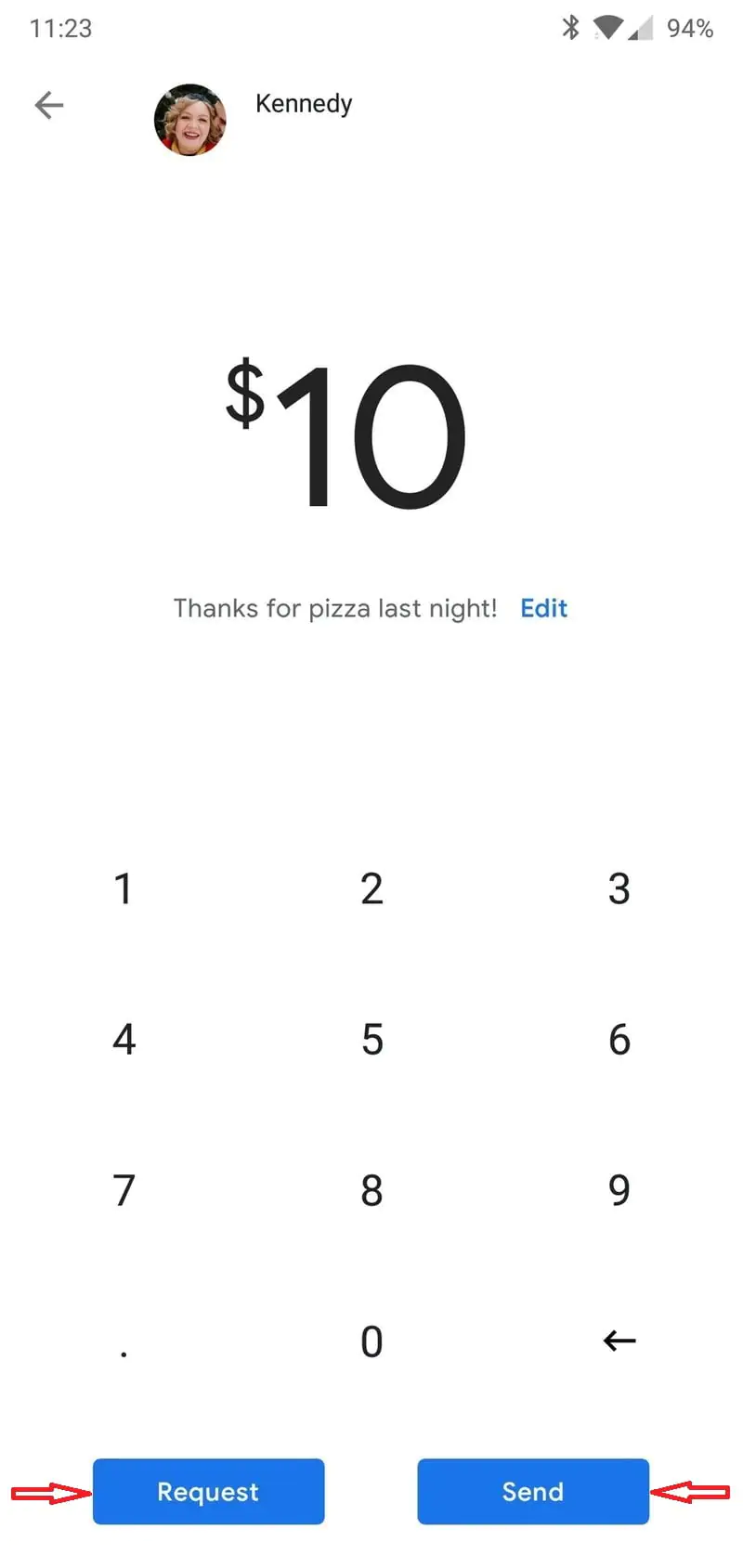The width and height of the screenshot is (743, 1568).
Task: Tap keypad digit 3
Action: pyautogui.click(x=619, y=888)
